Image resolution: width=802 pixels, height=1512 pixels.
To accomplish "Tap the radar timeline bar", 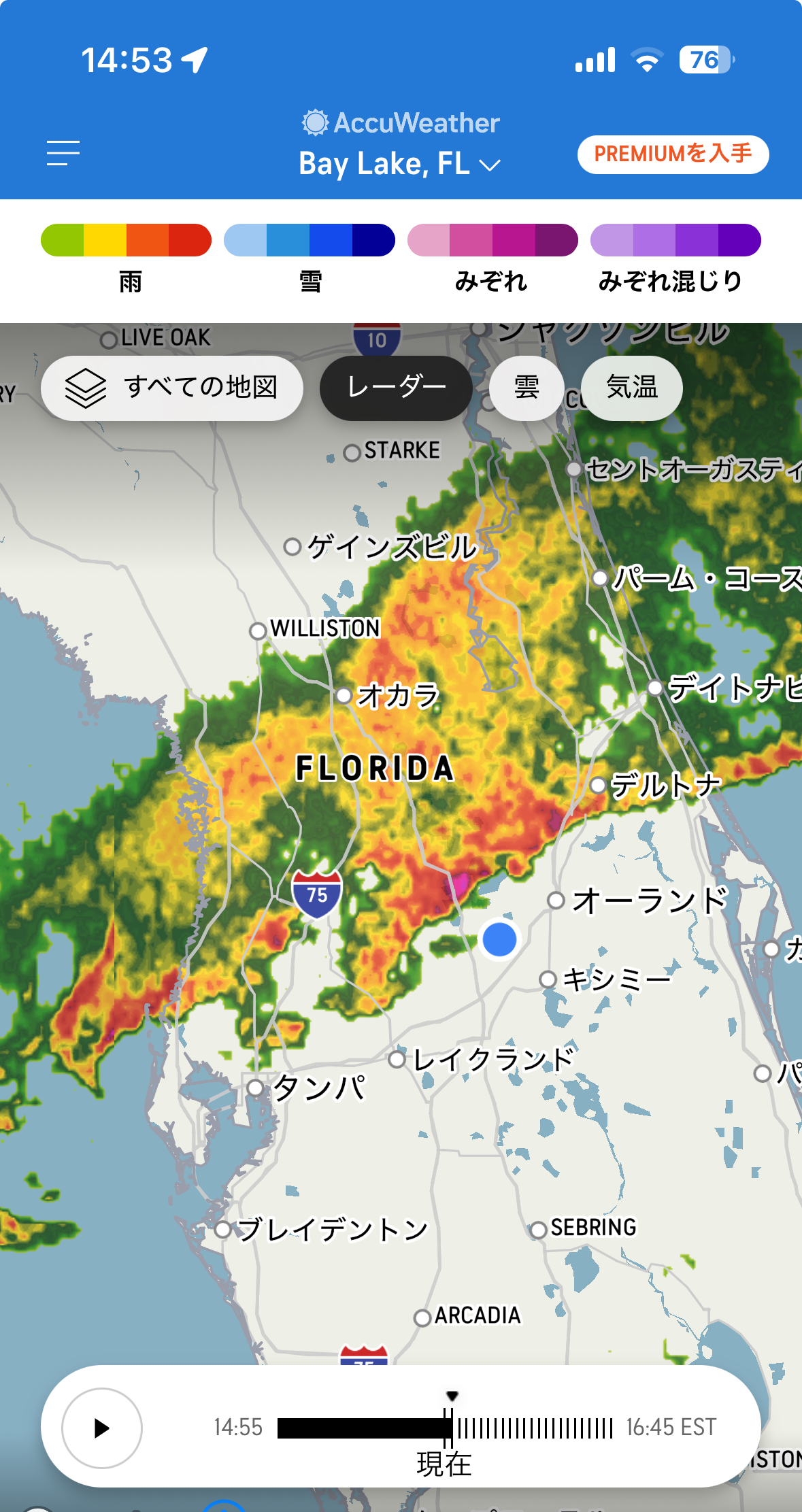I will coord(446,1428).
